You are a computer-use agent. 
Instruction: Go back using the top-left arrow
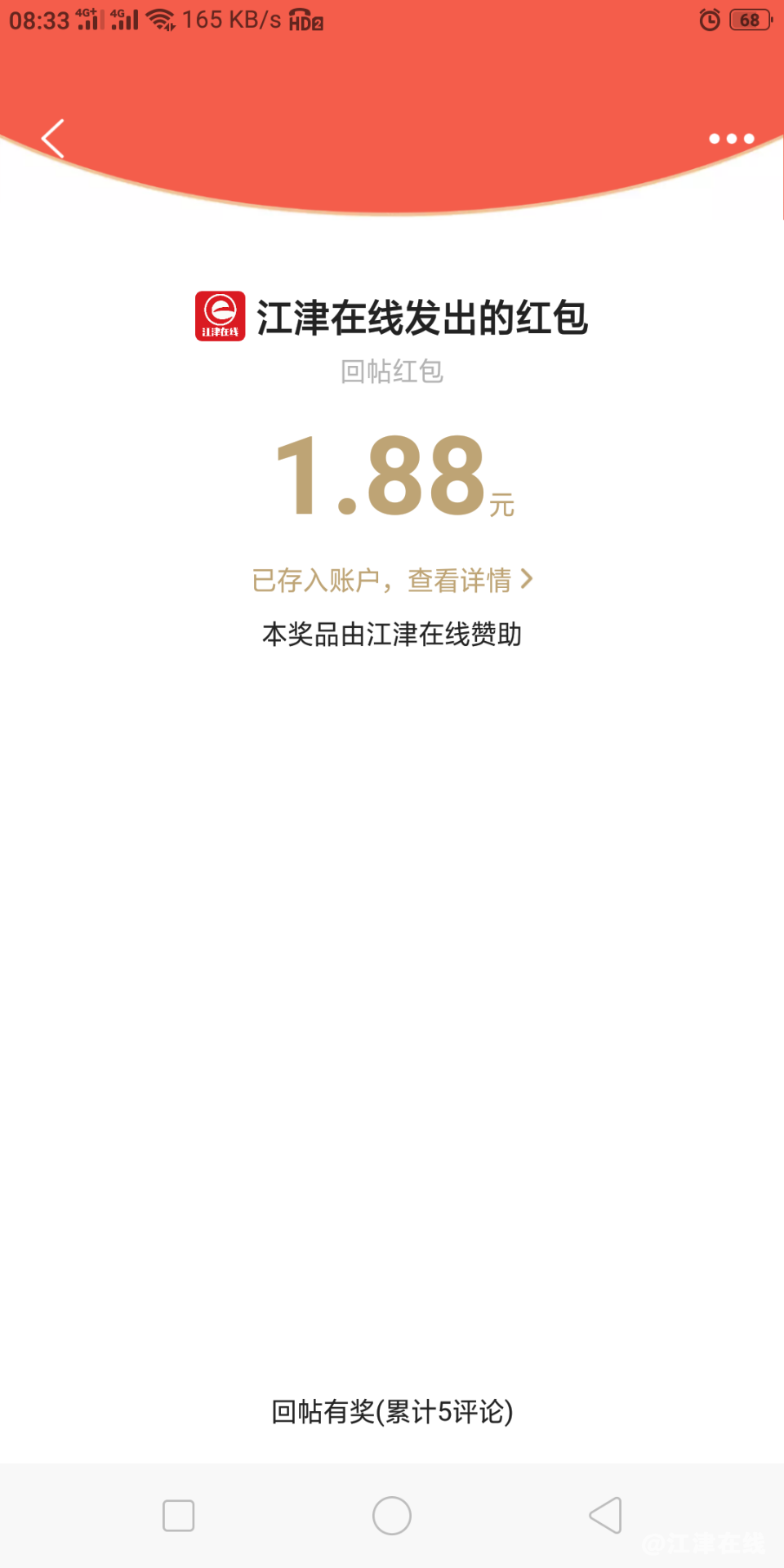point(53,138)
